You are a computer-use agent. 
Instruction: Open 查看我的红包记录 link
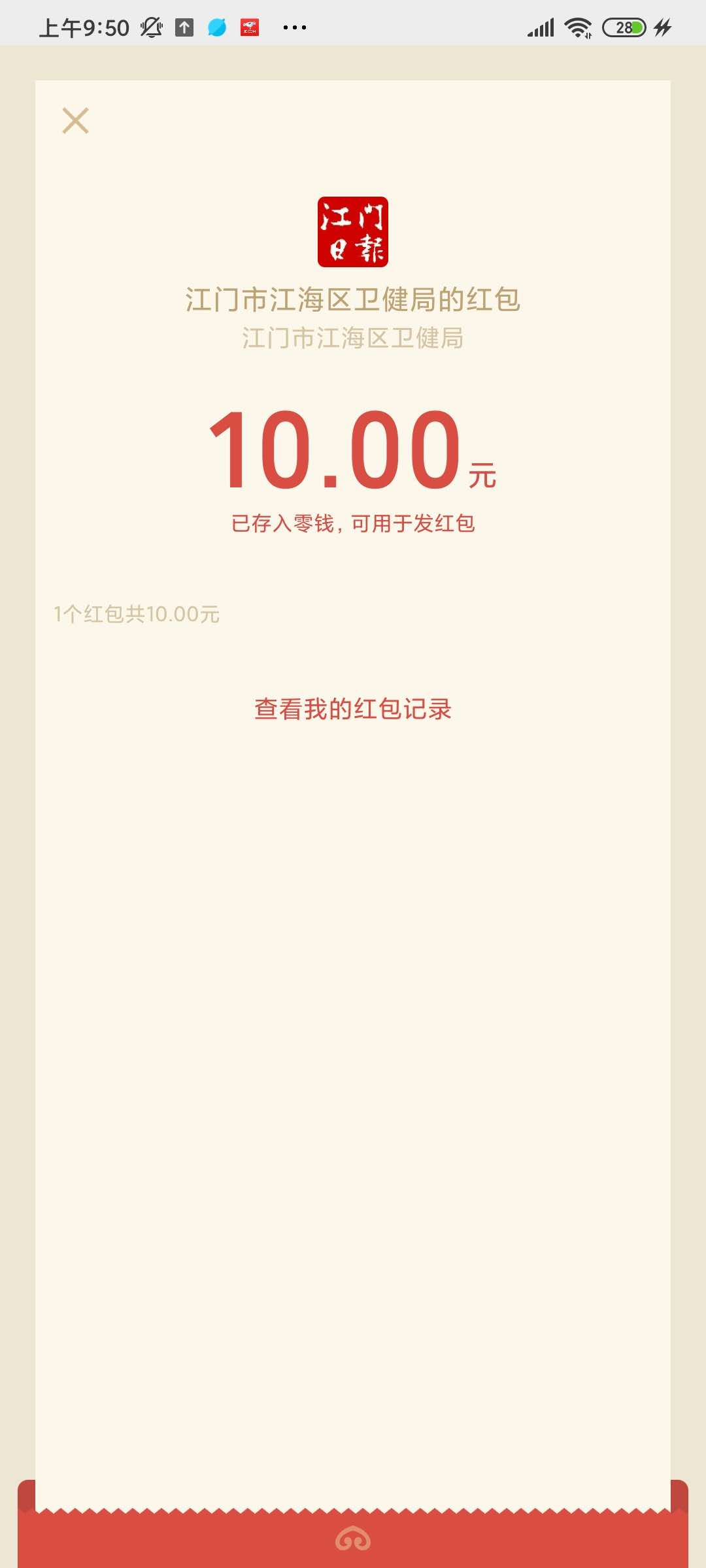point(353,709)
